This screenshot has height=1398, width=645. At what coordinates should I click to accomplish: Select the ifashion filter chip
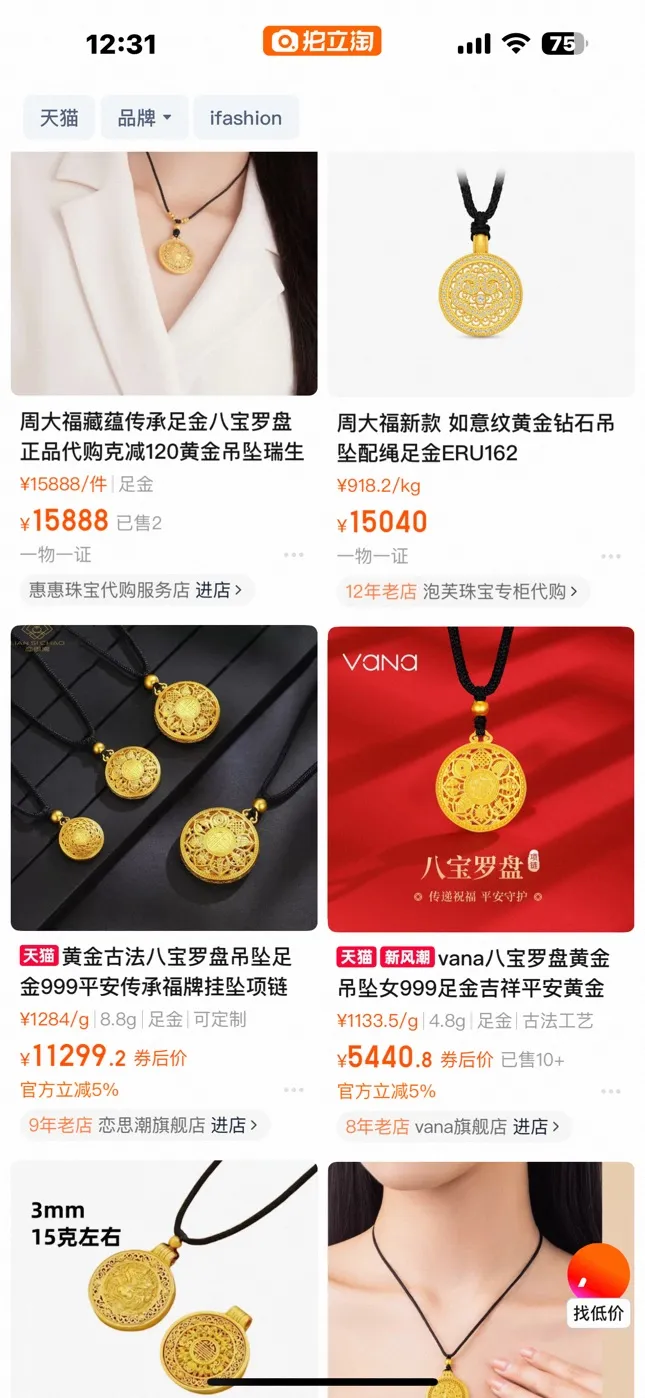click(x=245, y=118)
